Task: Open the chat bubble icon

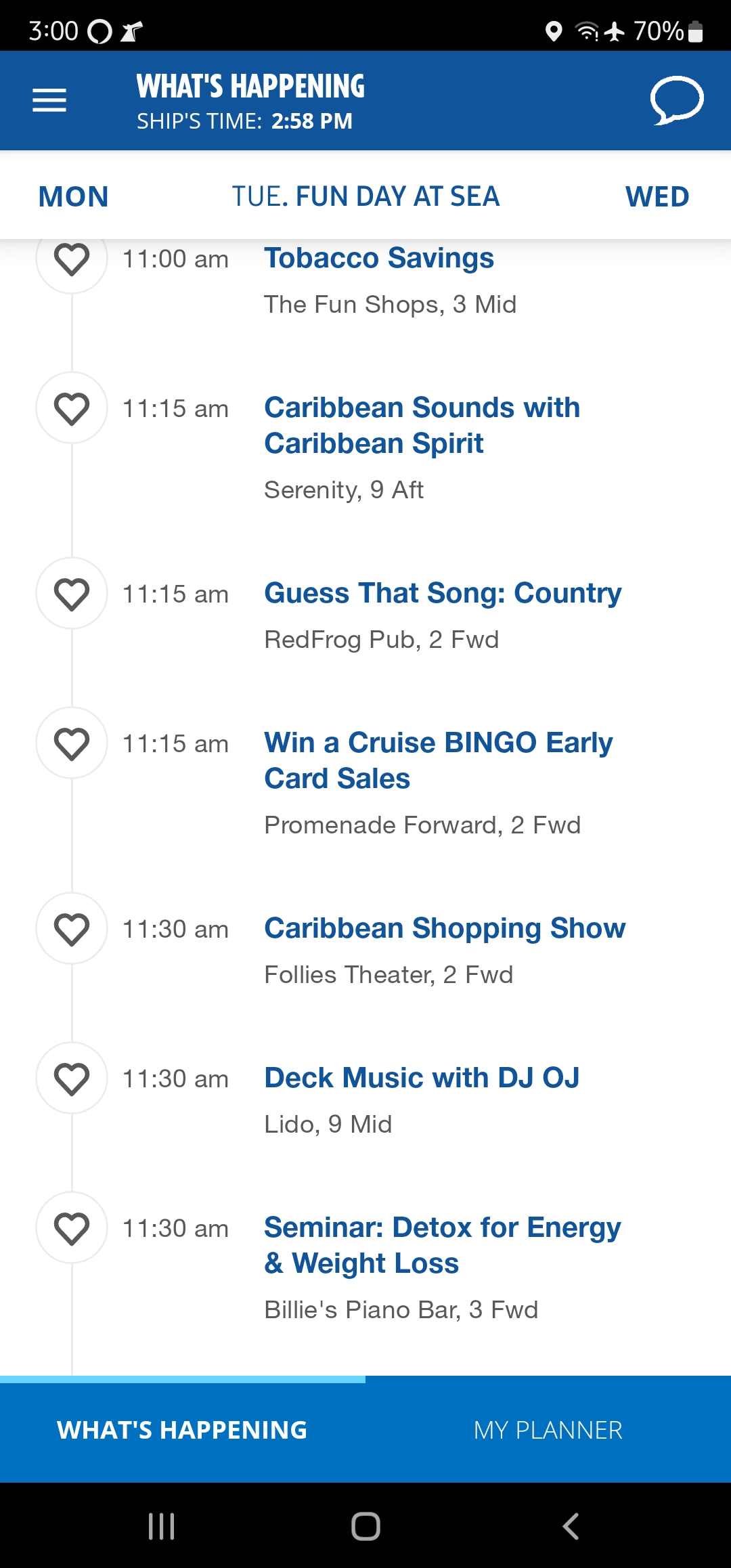Action: pos(677,101)
